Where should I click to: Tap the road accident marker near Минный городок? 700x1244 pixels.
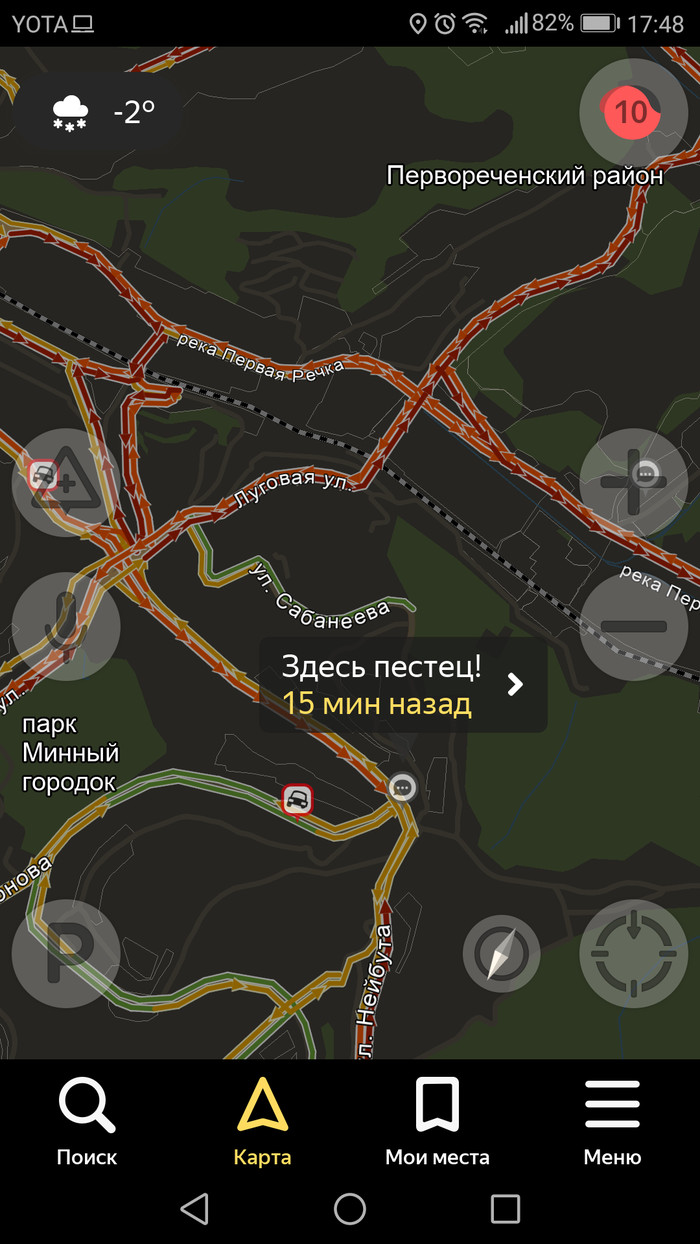coord(297,798)
